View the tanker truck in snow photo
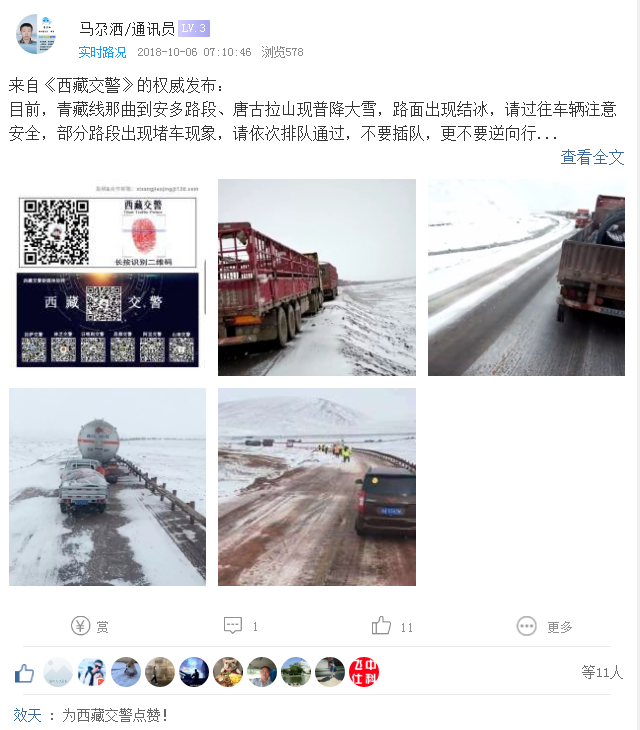The width and height of the screenshot is (640, 730). click(107, 487)
